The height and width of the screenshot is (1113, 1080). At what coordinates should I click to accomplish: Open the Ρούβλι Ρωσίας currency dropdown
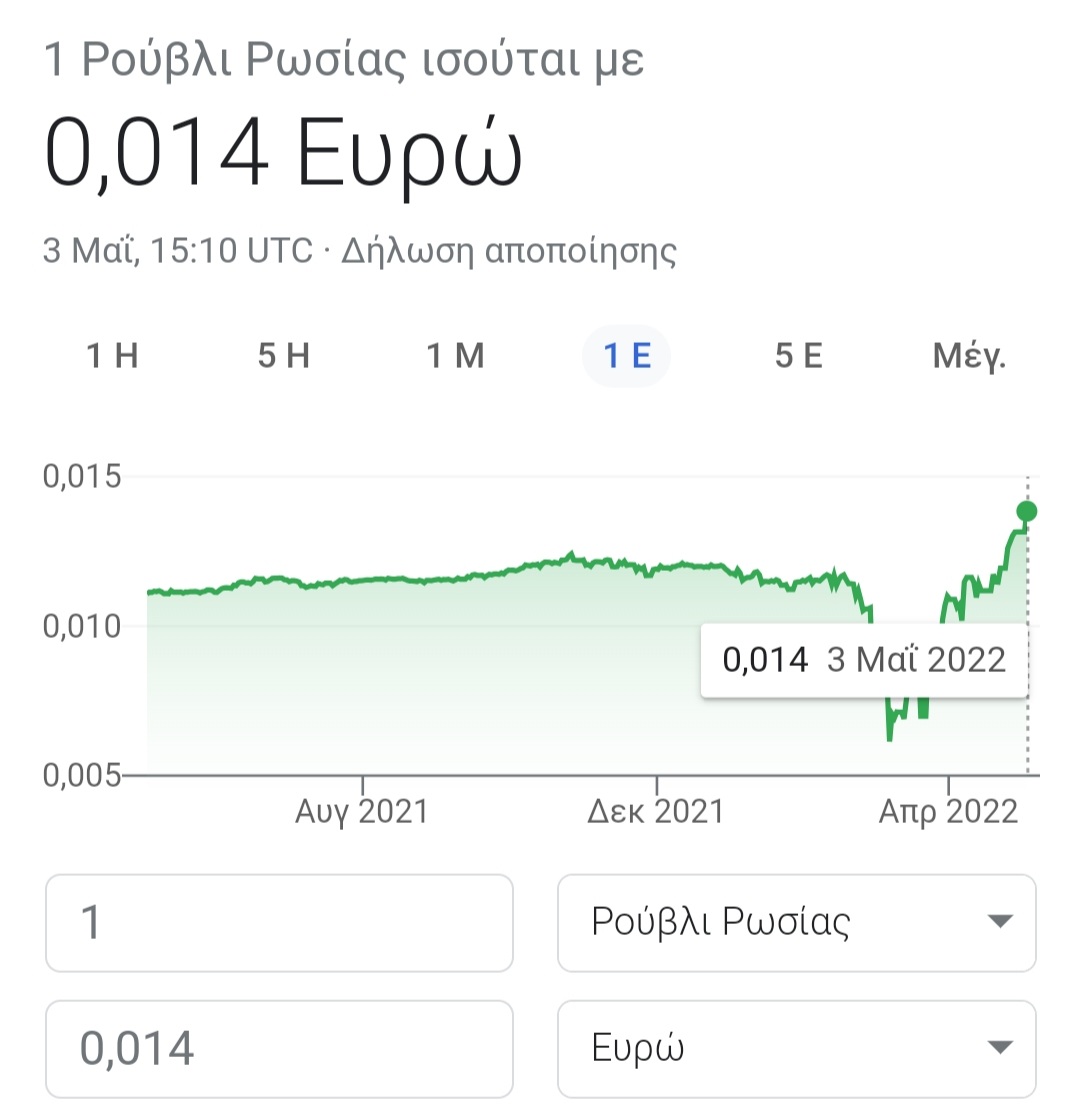796,922
